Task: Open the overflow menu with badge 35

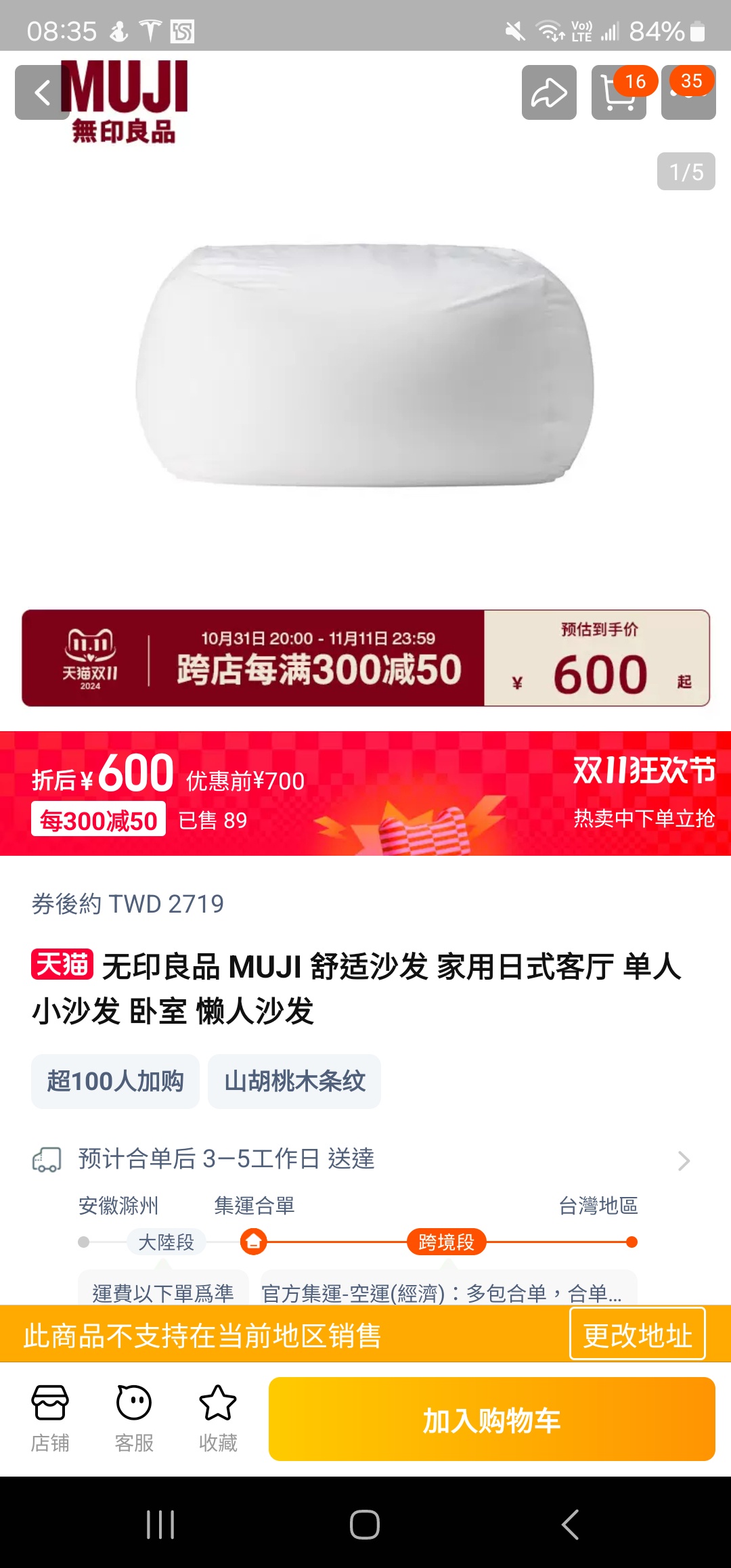Action: coord(688,93)
